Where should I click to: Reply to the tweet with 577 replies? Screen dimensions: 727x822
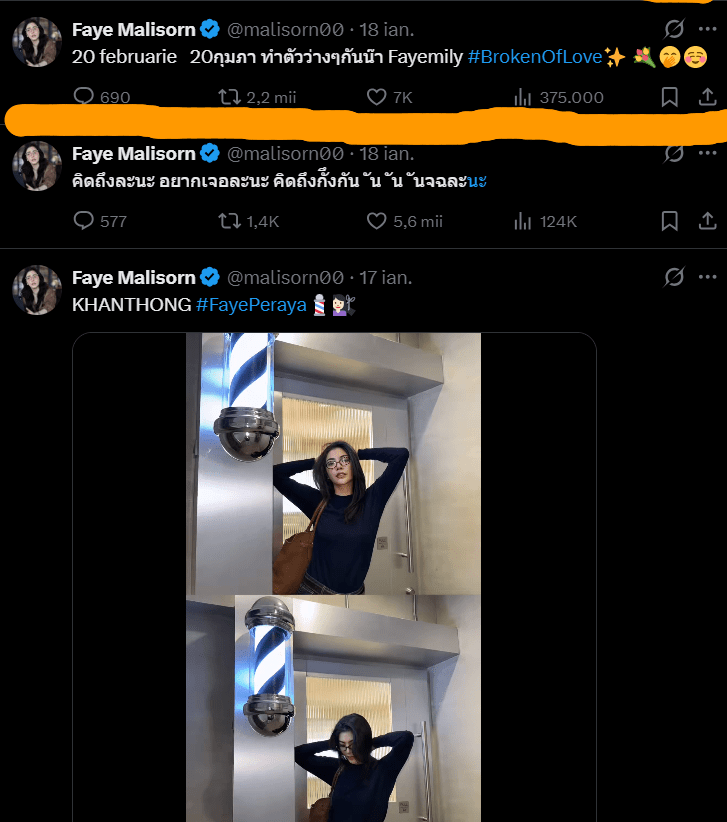84,221
